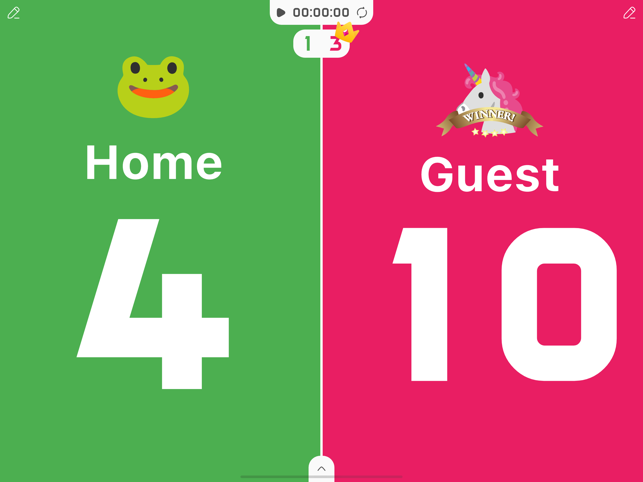Start the game timer

pyautogui.click(x=281, y=13)
